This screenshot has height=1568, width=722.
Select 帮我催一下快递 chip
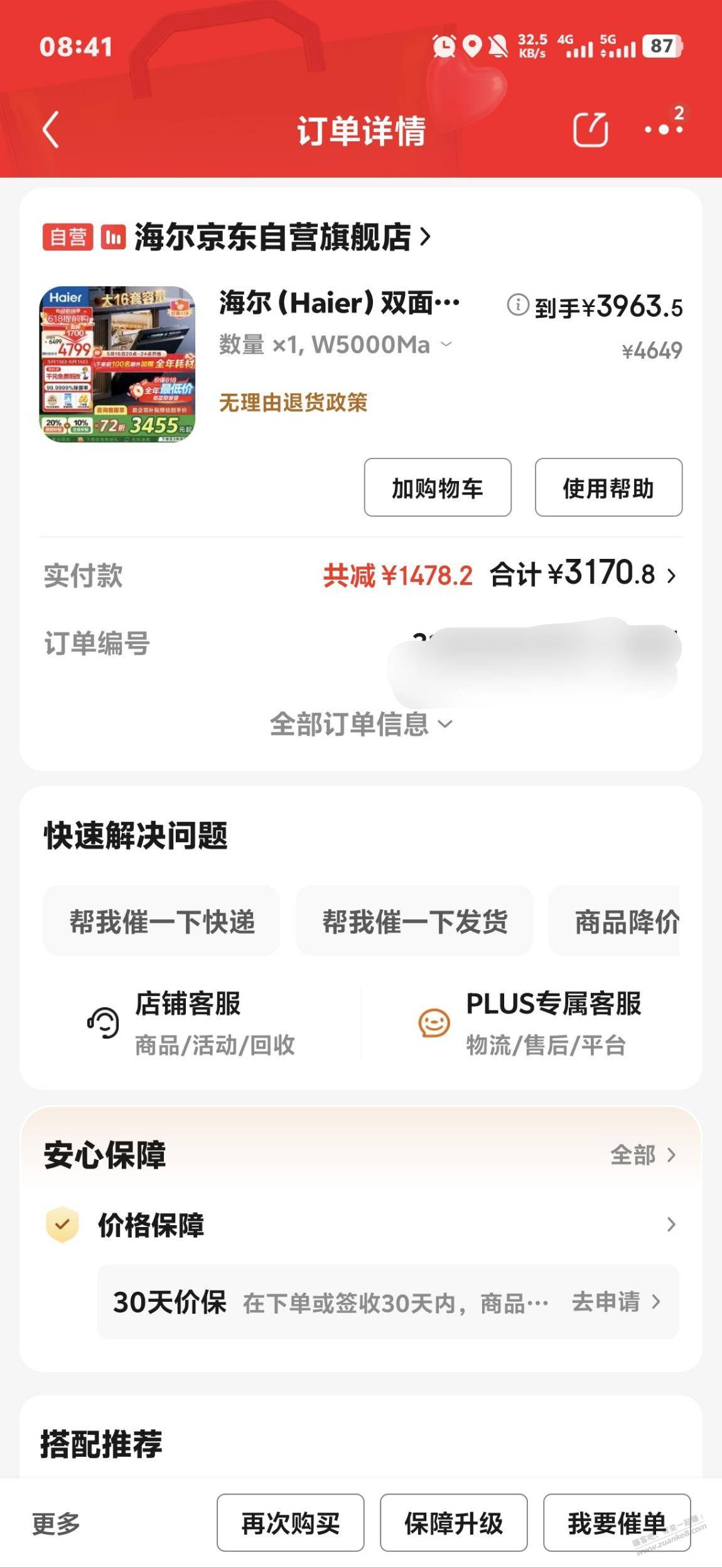pyautogui.click(x=162, y=921)
